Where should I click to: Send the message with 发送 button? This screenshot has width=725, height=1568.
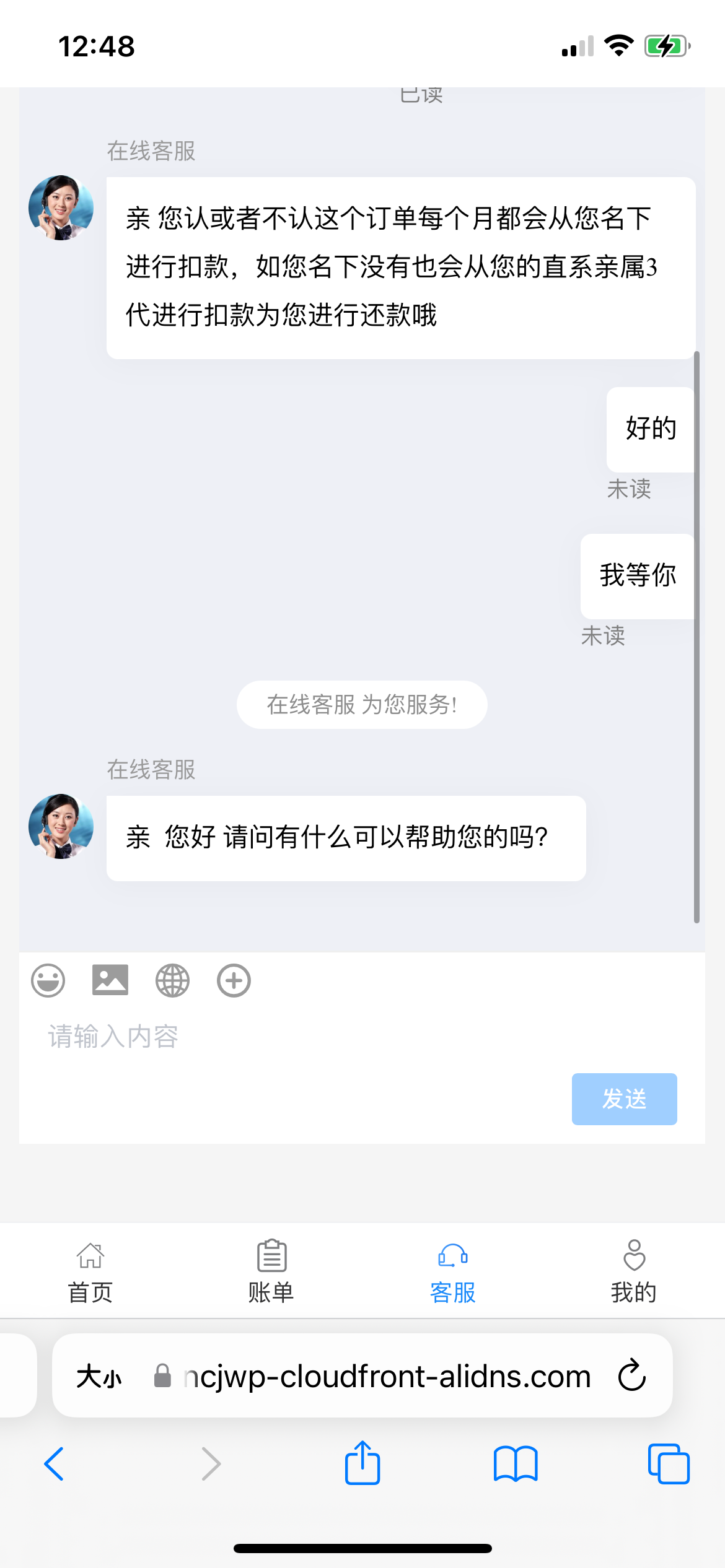(624, 1099)
